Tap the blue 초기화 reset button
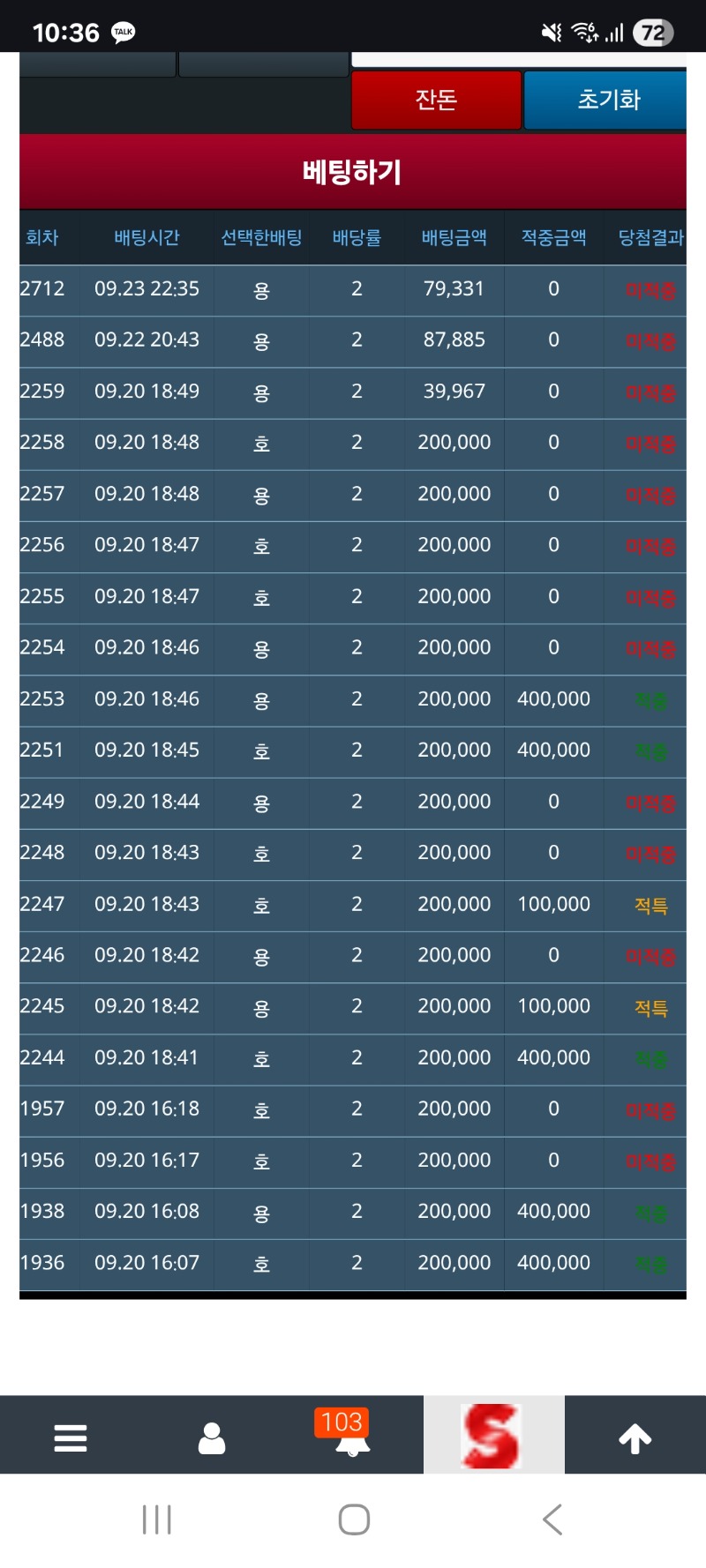The image size is (706, 1568). [x=607, y=100]
